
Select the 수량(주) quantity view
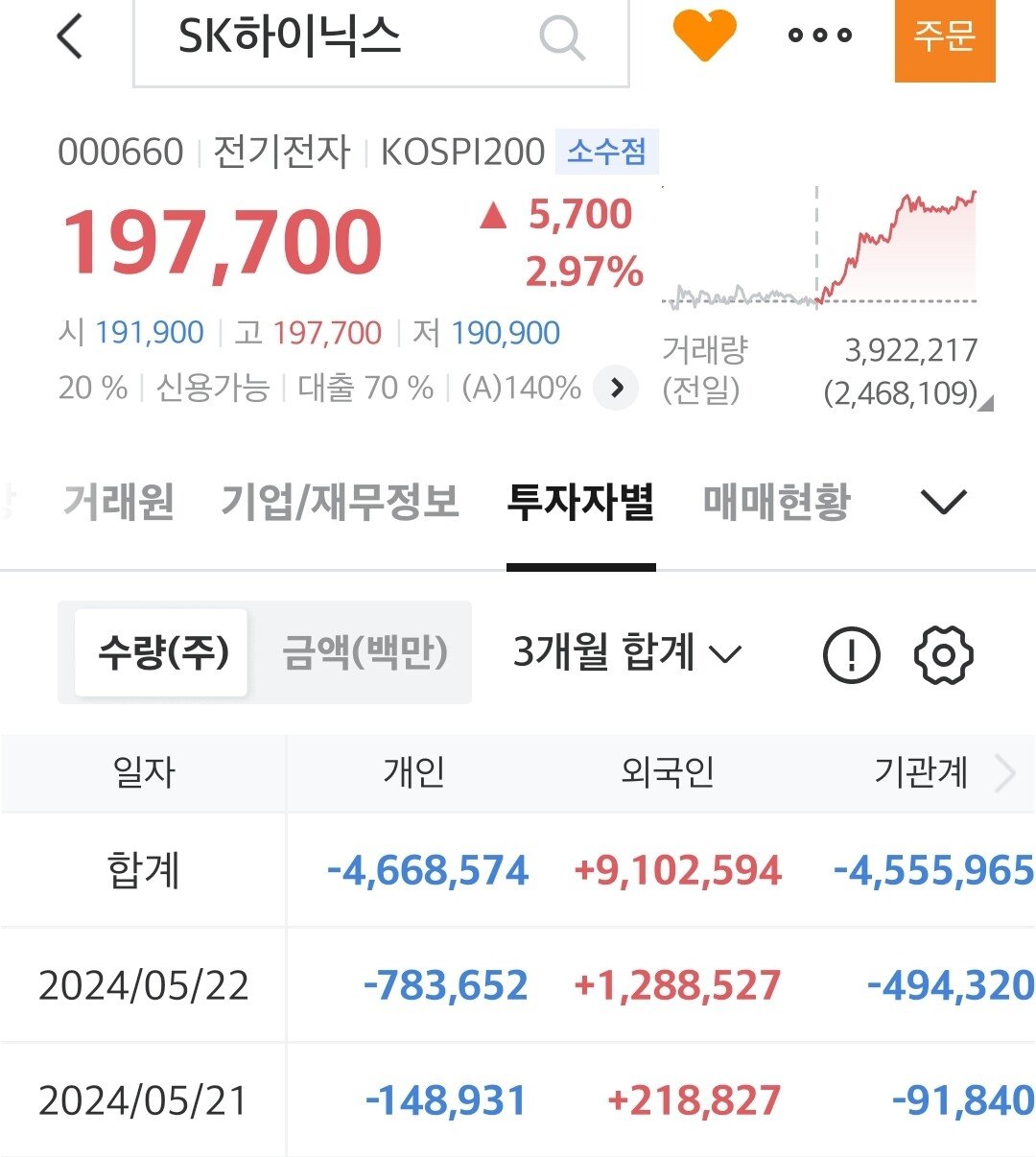coord(163,652)
